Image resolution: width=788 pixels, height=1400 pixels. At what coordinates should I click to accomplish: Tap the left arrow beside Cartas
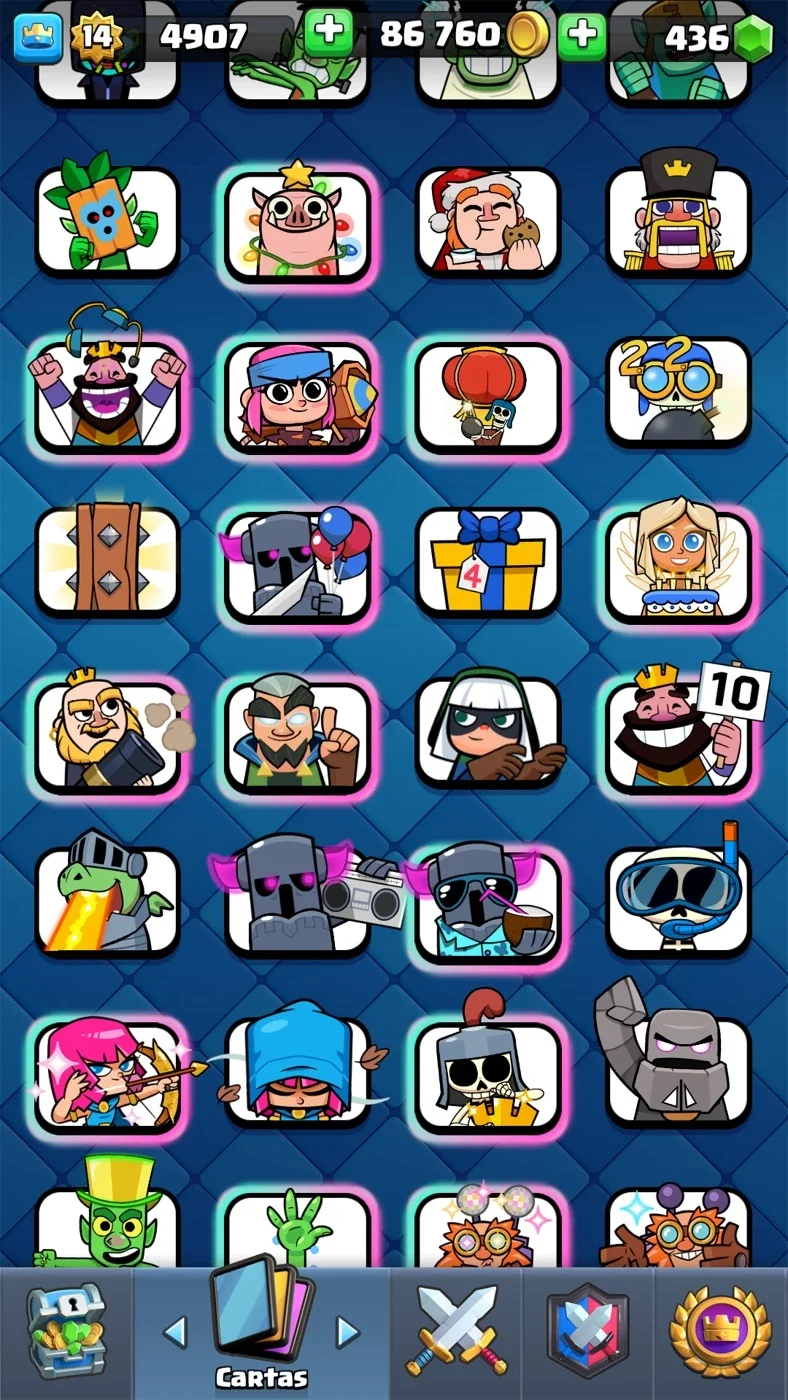(175, 1332)
